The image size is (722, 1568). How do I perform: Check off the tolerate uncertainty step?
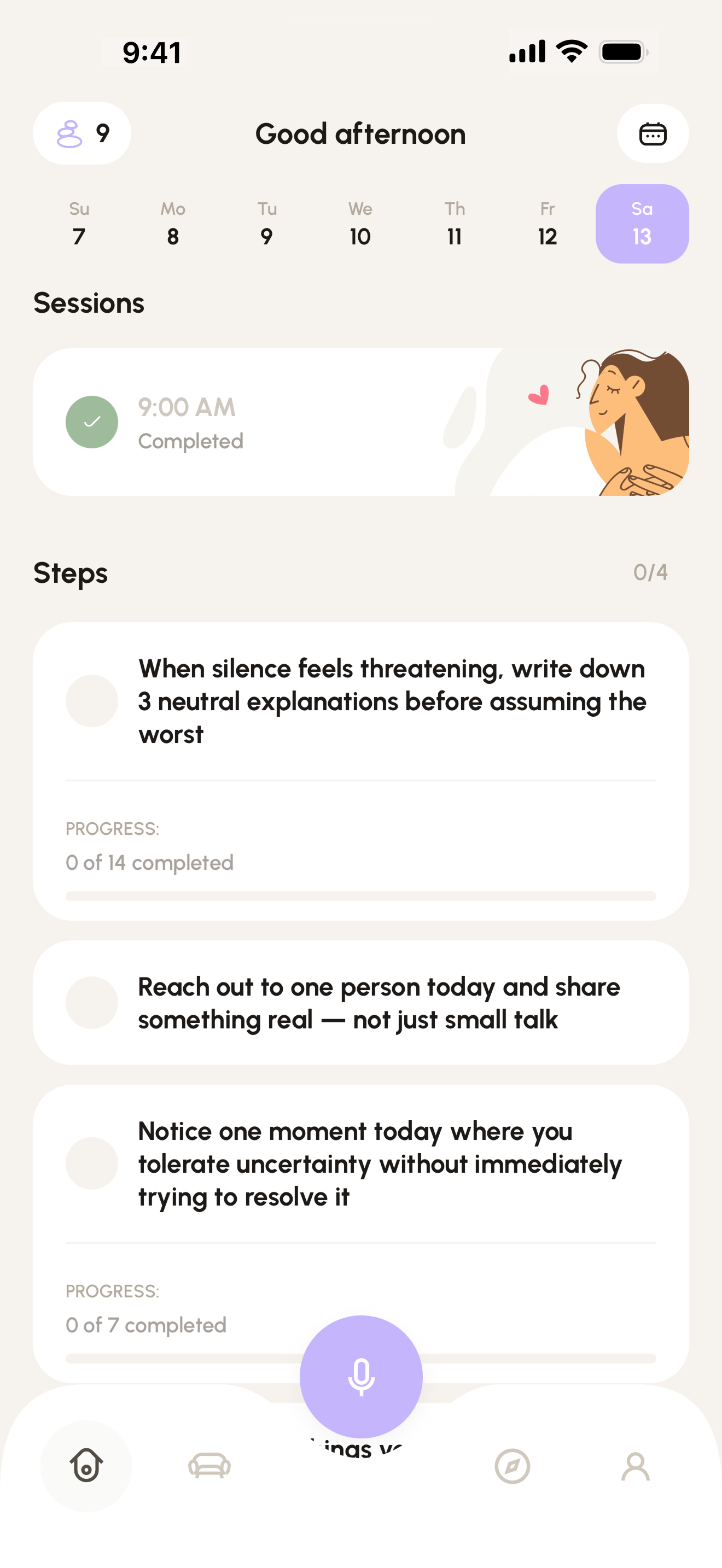tap(92, 1163)
